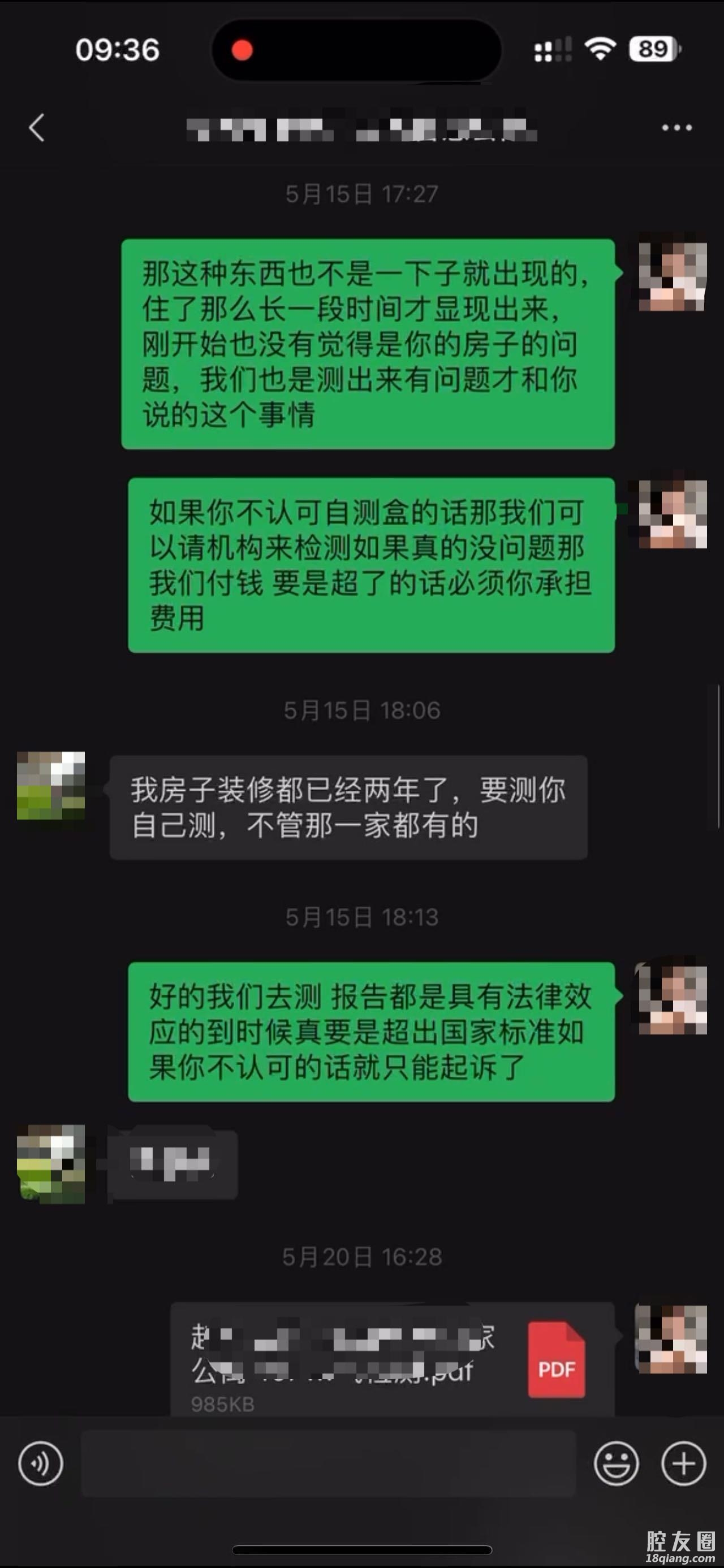
Task: Open the plus attachment menu
Action: (x=683, y=1463)
